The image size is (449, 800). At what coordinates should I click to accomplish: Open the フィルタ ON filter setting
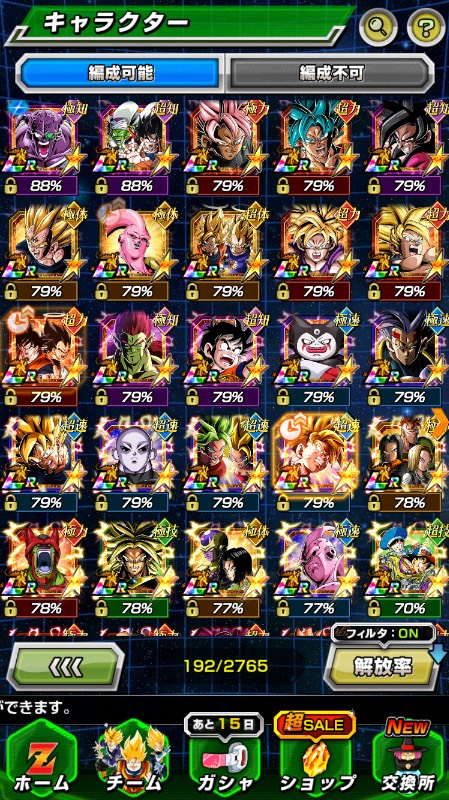(x=384, y=635)
